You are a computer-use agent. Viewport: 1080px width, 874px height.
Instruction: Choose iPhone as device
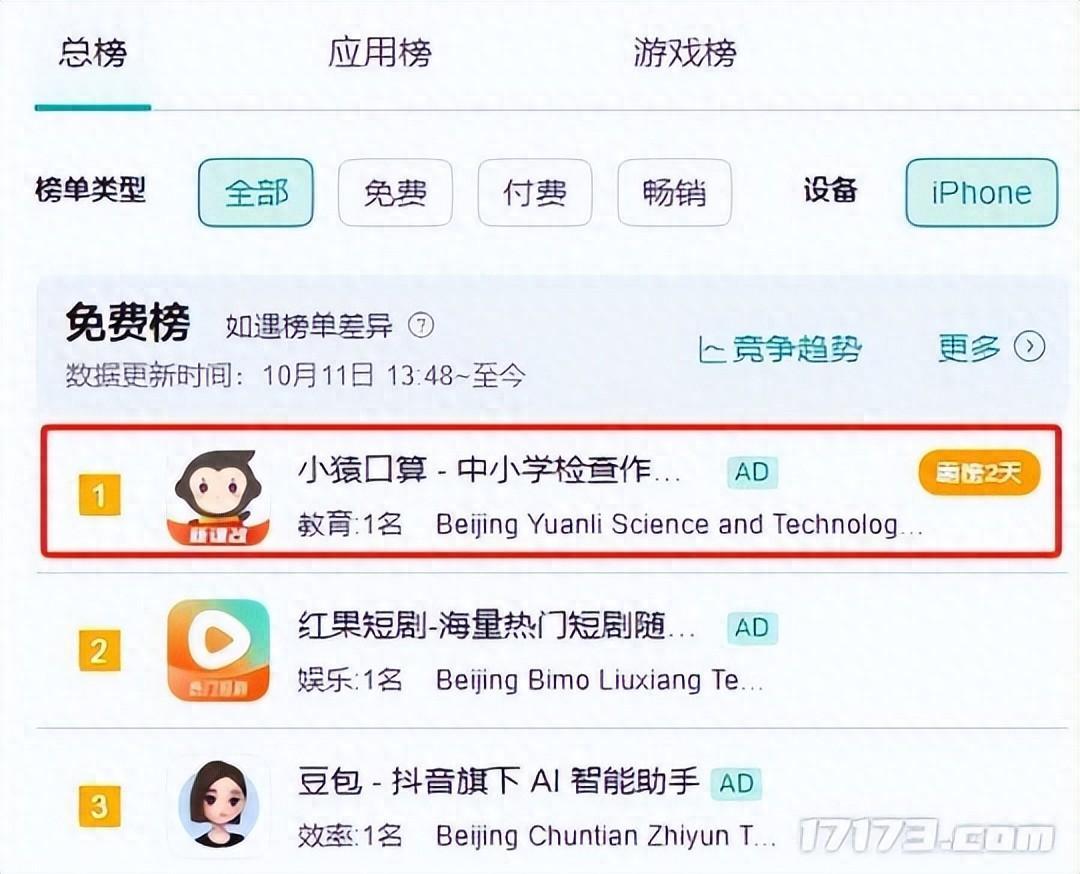[981, 192]
